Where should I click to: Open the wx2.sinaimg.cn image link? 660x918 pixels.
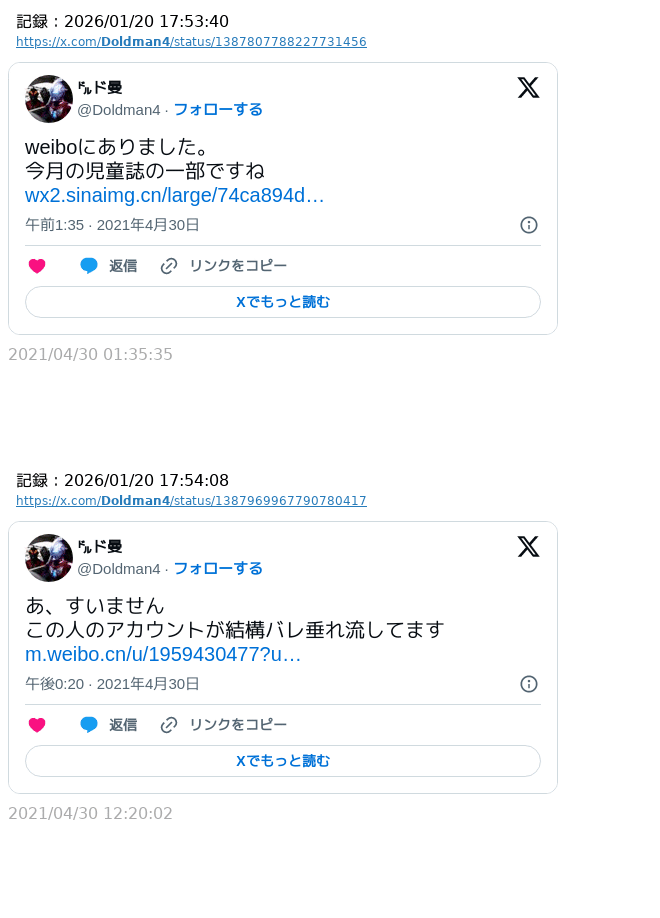click(175, 195)
